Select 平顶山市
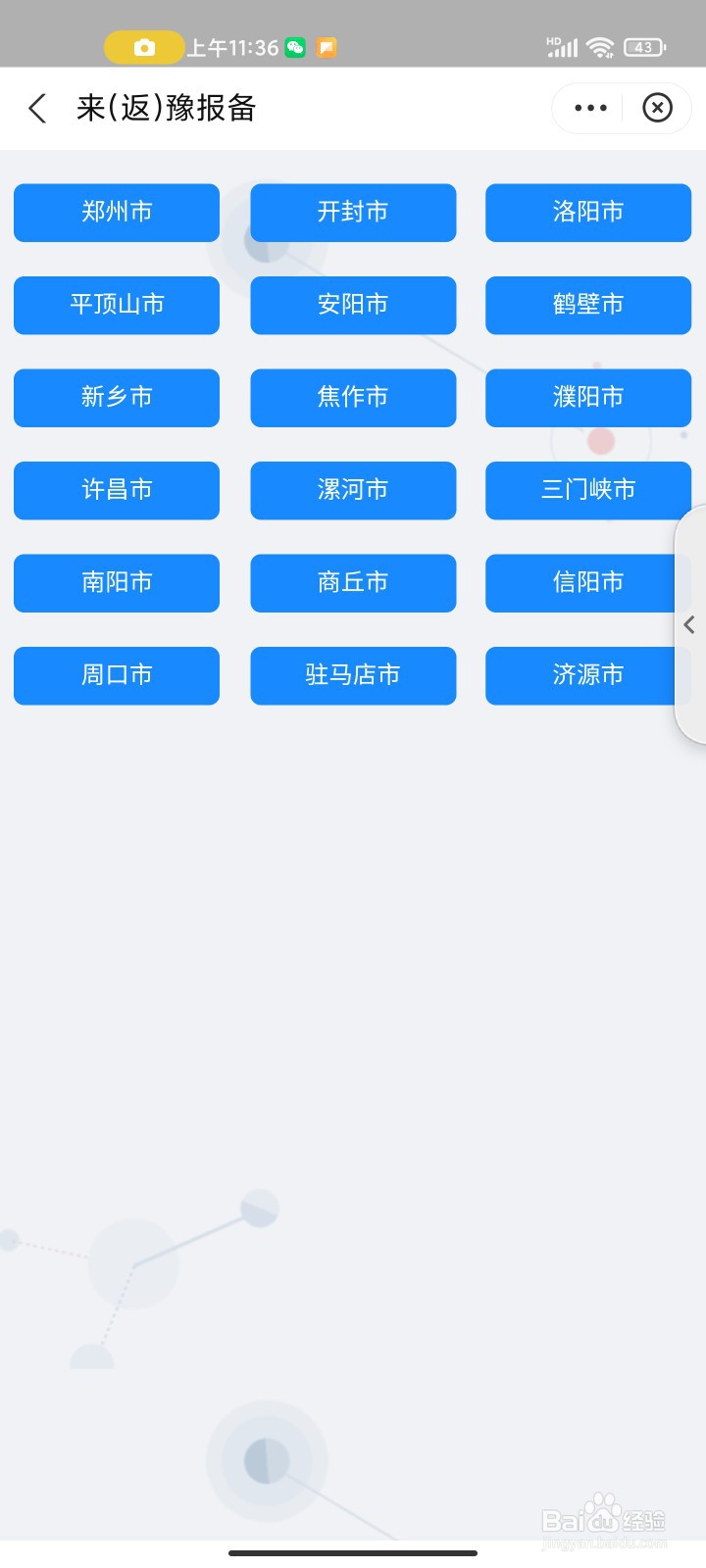This screenshot has width=706, height=1568. click(117, 305)
